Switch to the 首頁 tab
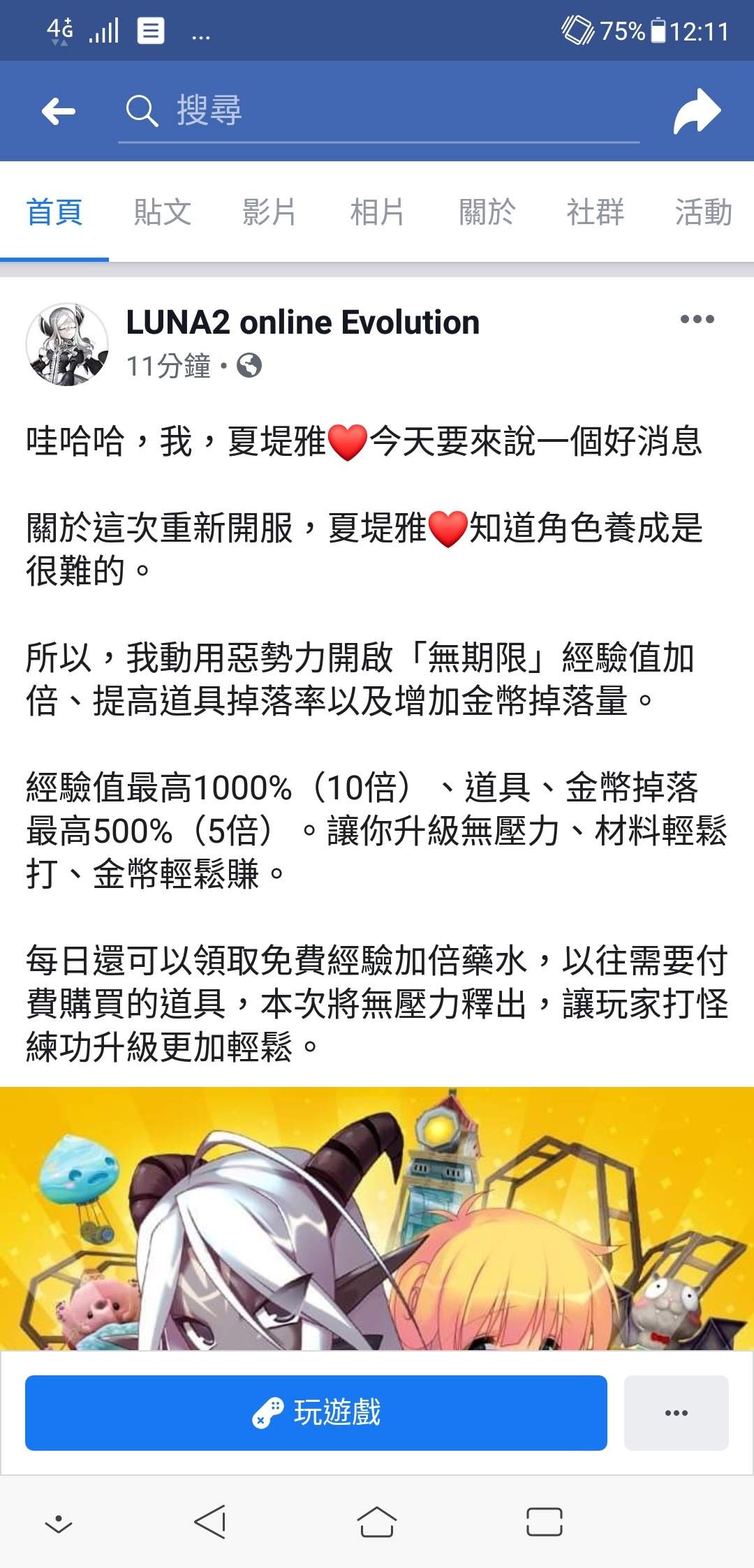 coord(54,212)
